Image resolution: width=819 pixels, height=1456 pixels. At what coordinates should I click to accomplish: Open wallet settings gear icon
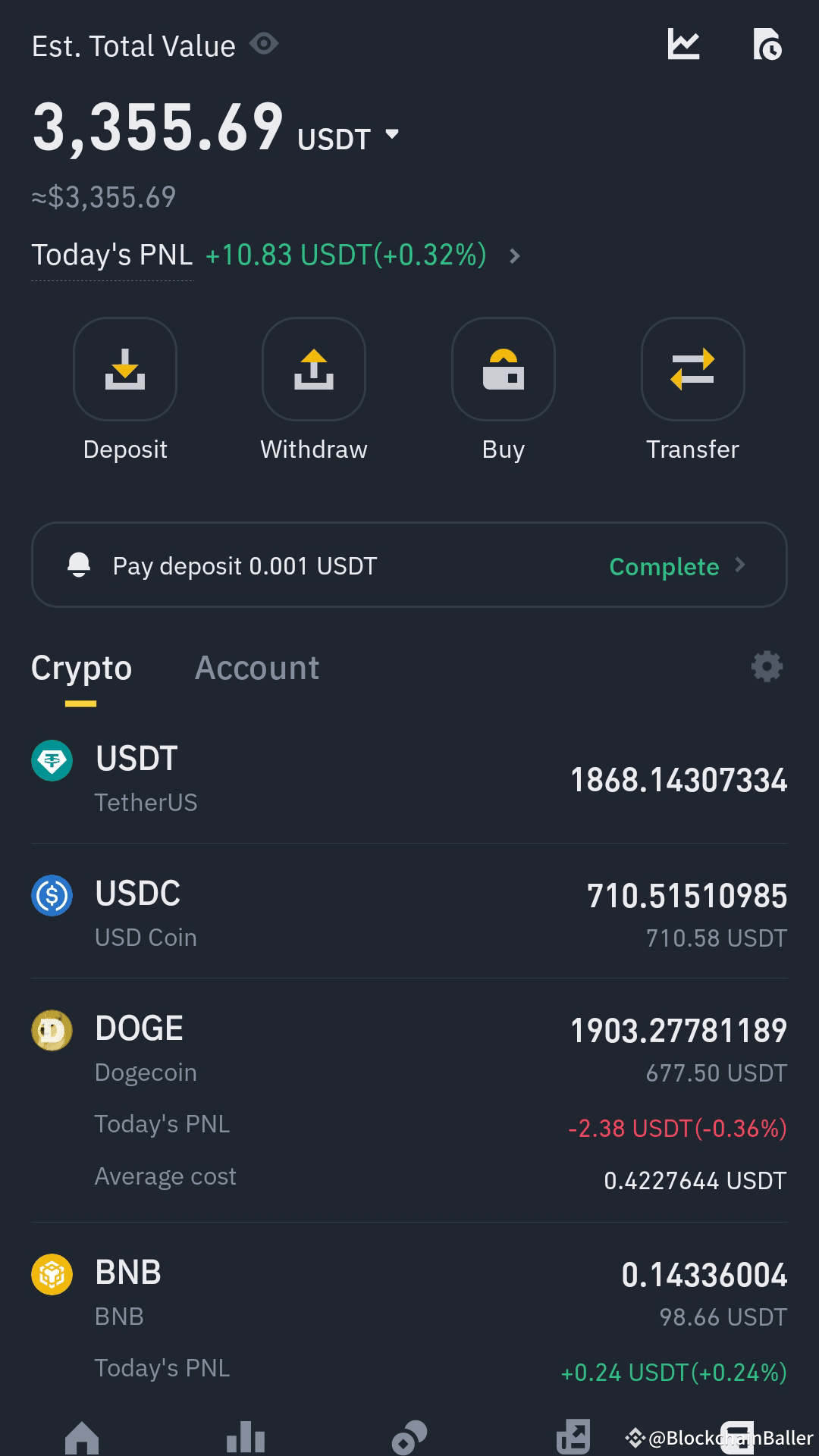point(767,666)
